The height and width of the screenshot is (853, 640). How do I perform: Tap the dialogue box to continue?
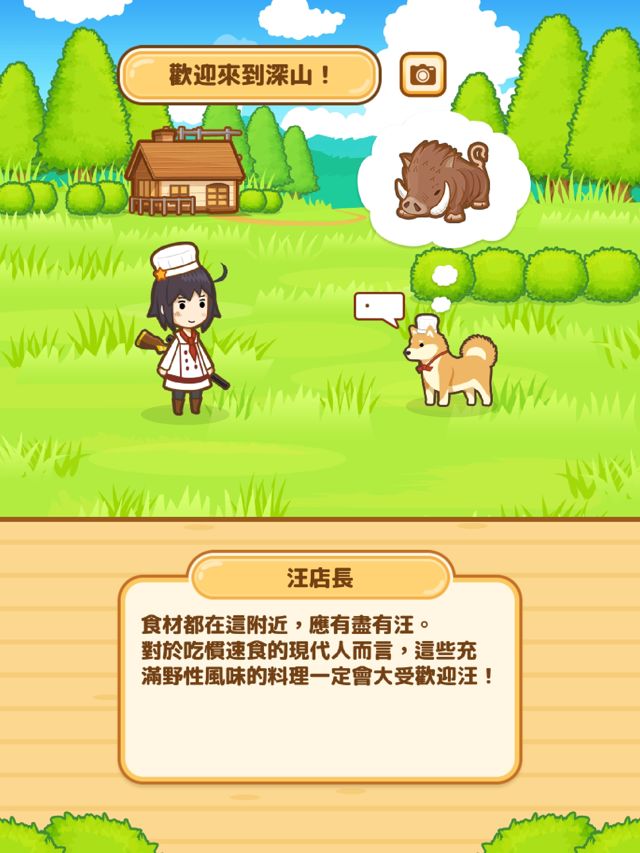point(319,680)
